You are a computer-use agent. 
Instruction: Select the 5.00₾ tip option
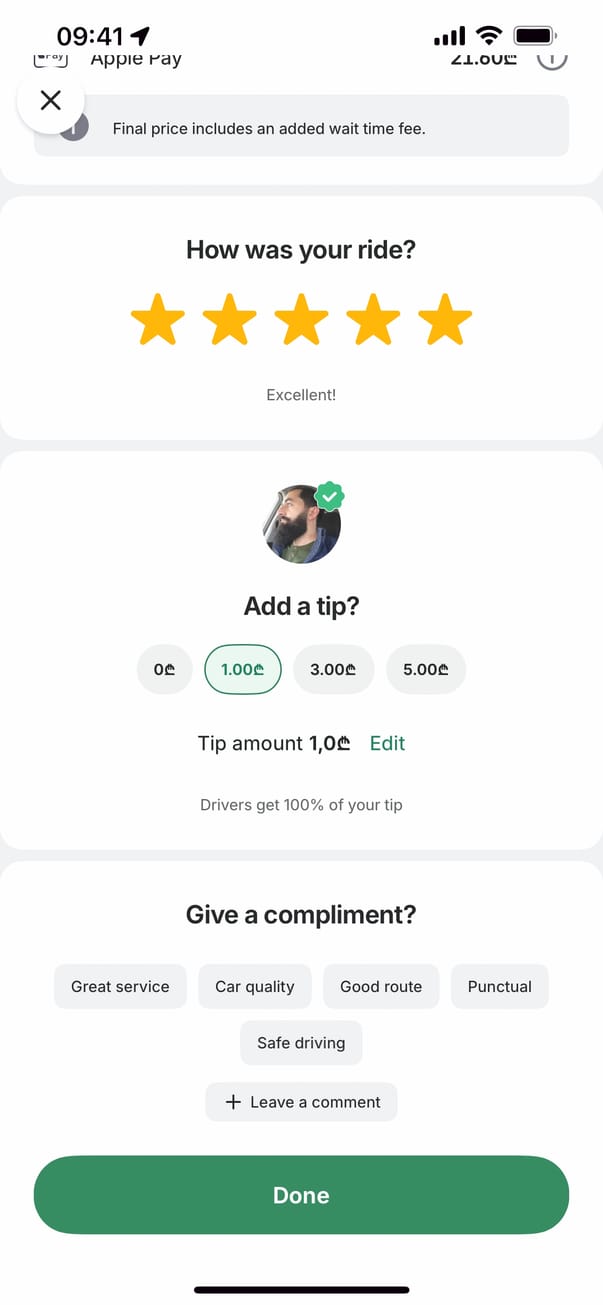[426, 670]
